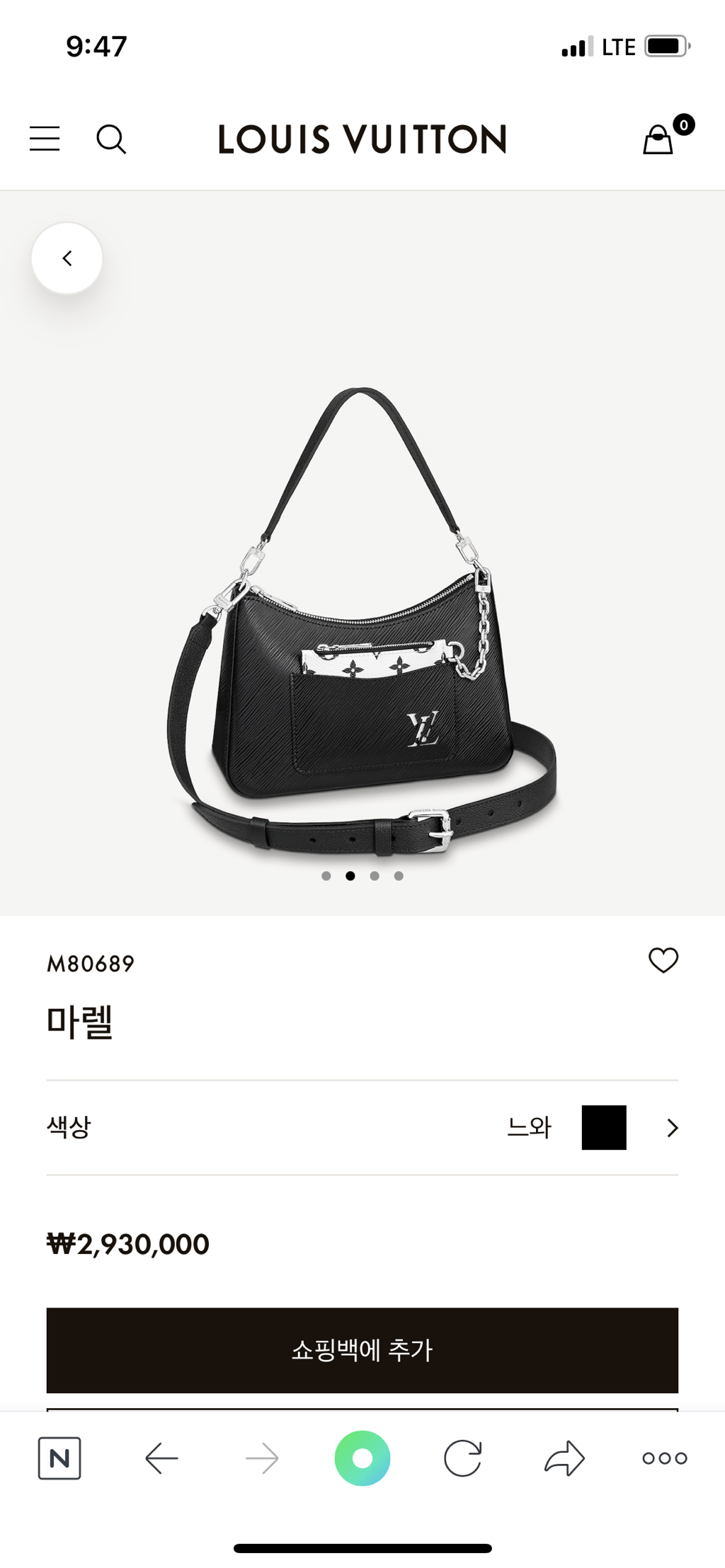The image size is (725, 1568).
Task: Open the search icon
Action: [111, 139]
